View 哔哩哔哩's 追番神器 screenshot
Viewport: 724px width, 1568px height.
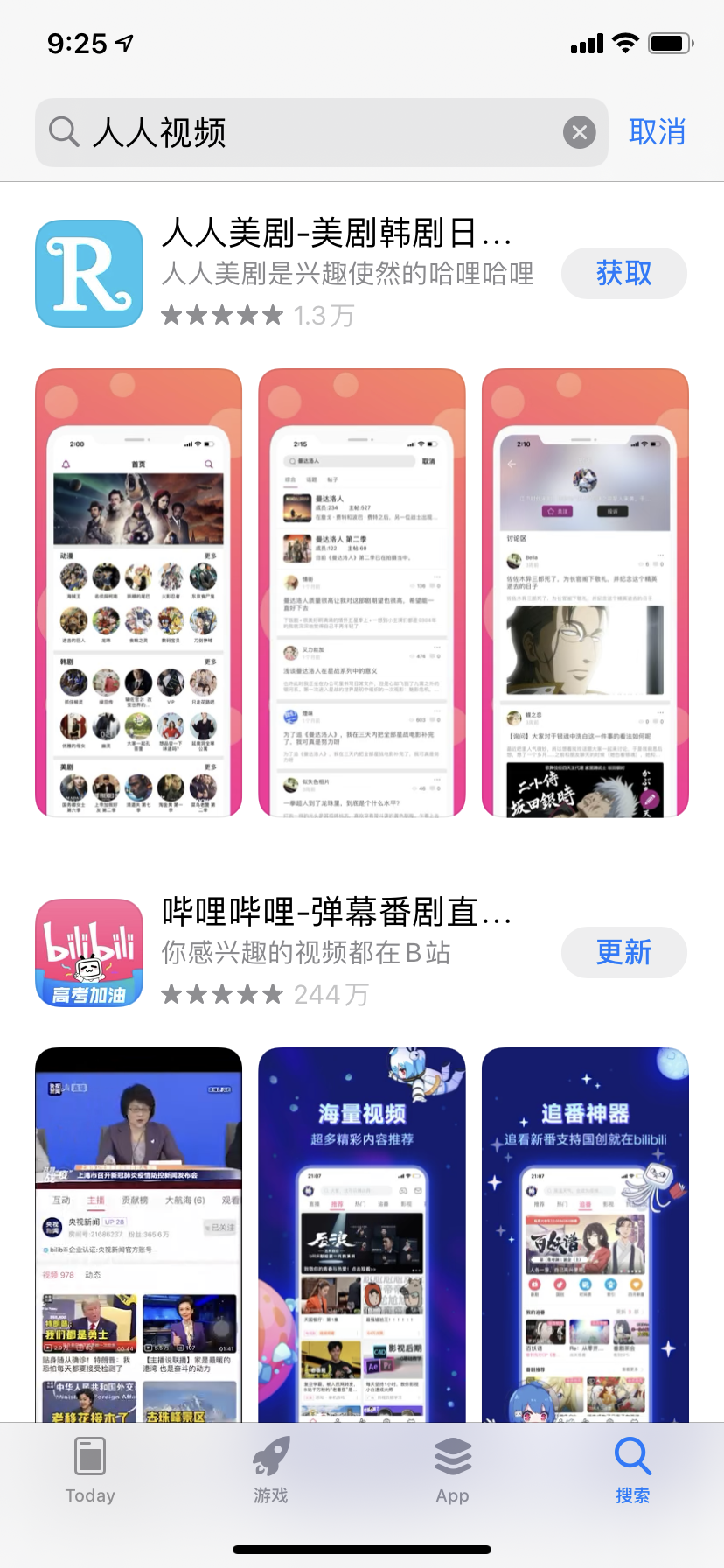pyautogui.click(x=585, y=1234)
